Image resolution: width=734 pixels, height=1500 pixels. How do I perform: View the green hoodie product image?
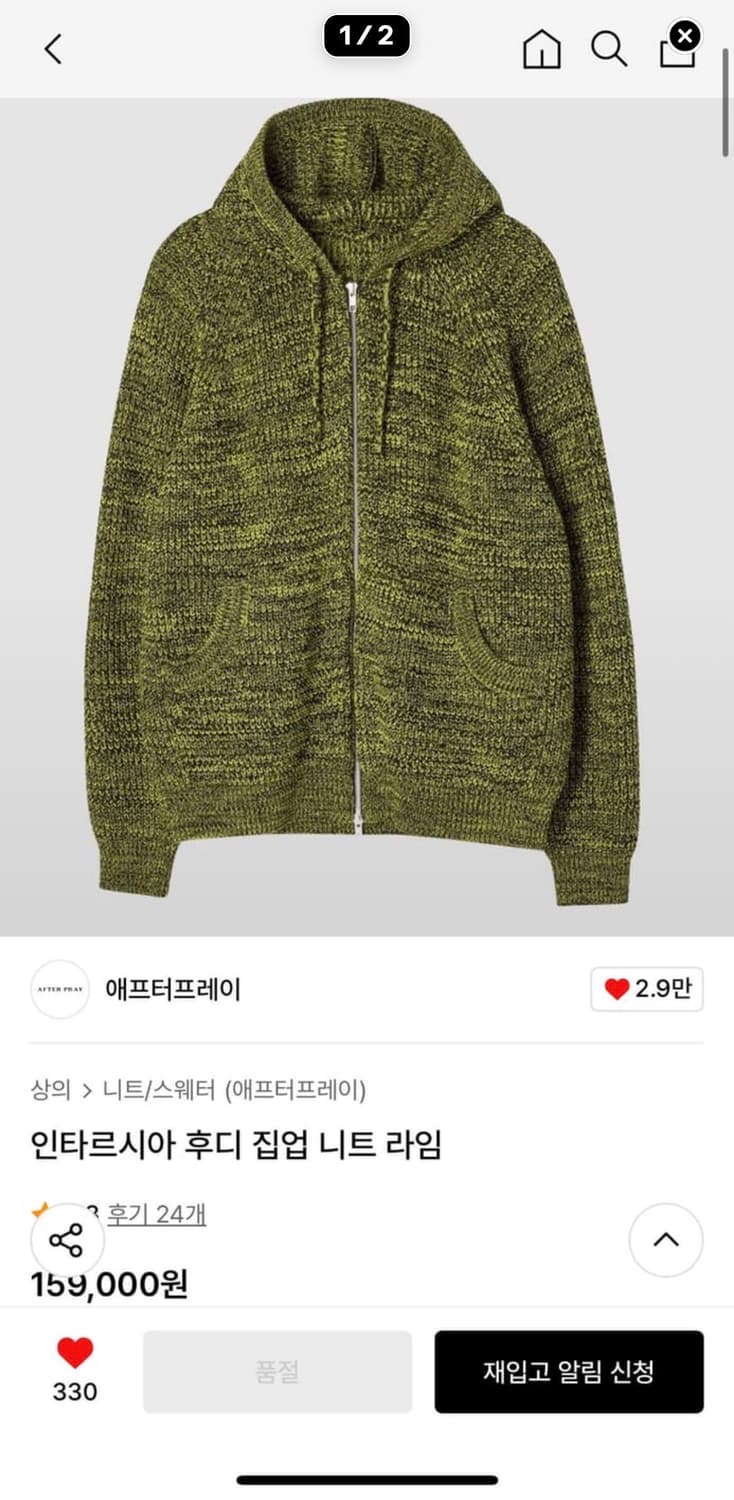[x=367, y=520]
